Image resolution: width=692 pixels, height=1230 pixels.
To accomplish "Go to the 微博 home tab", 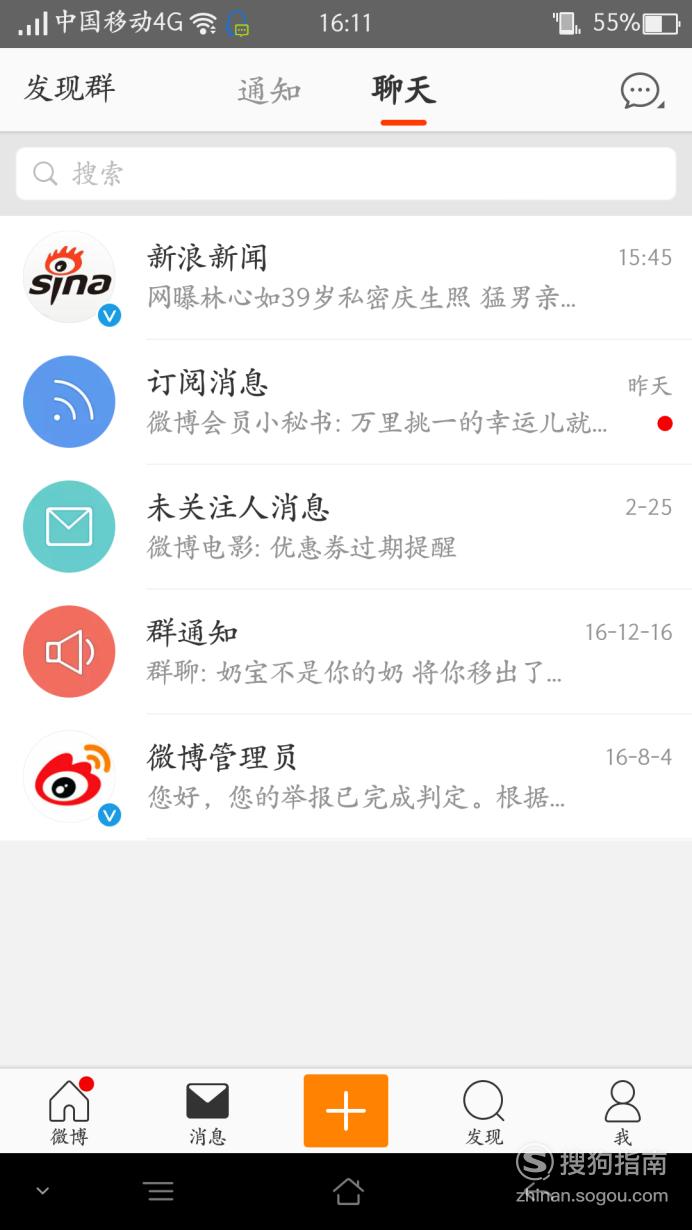I will coord(69,1111).
